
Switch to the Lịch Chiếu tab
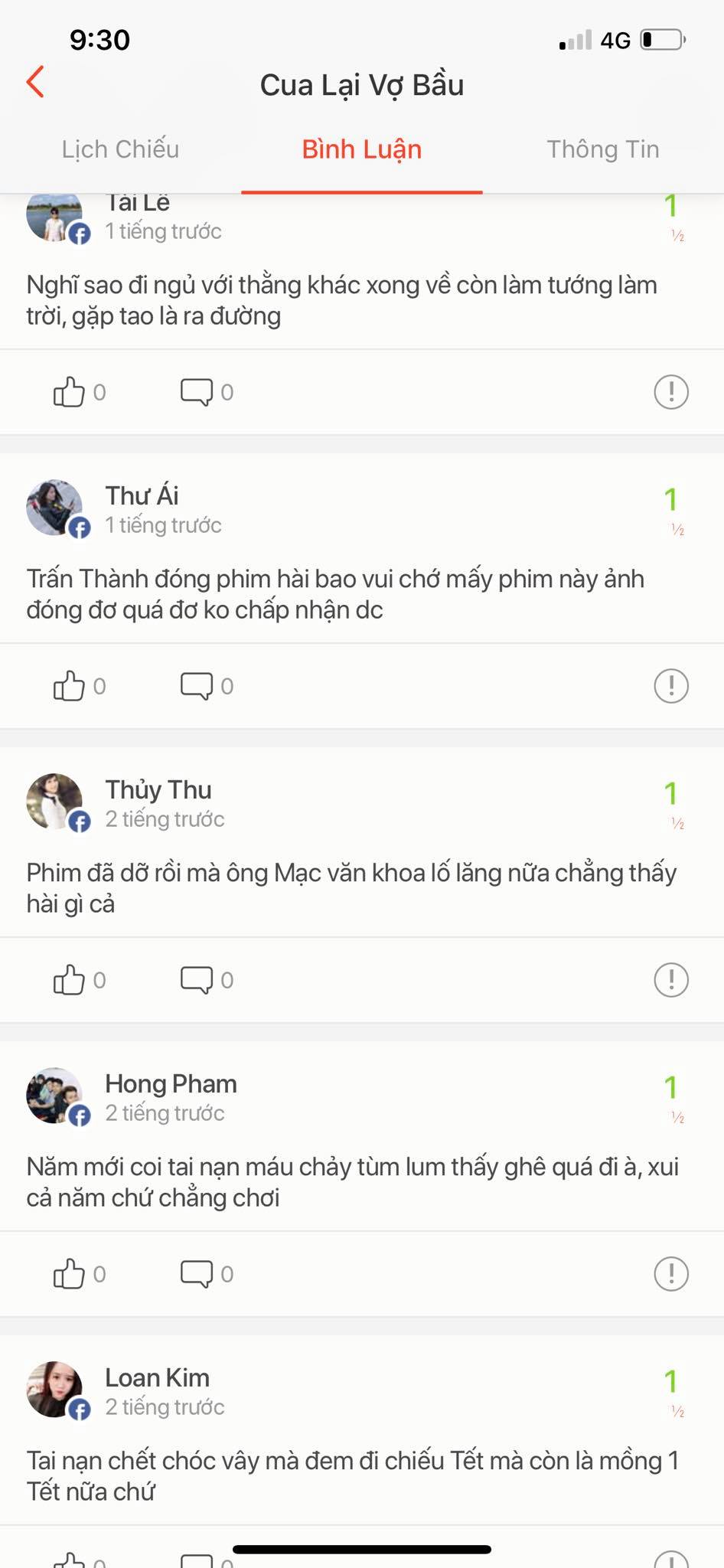pyautogui.click(x=120, y=149)
